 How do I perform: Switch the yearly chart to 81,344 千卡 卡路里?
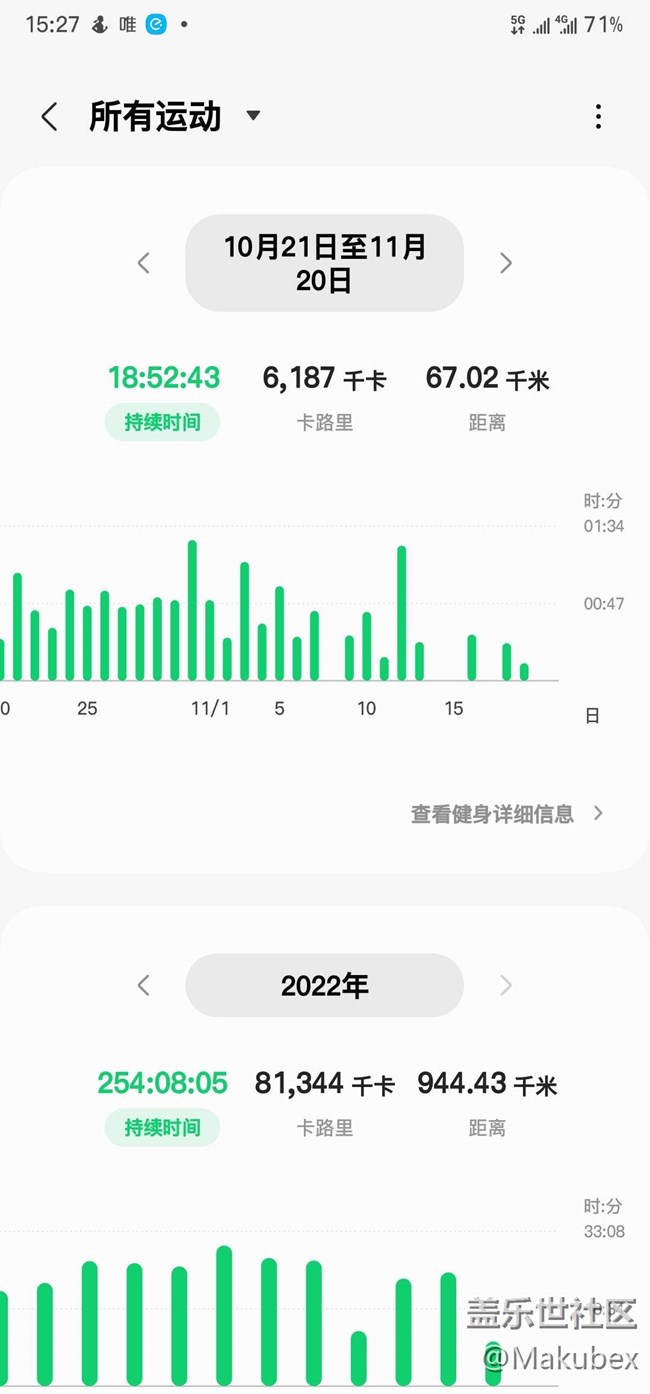(x=325, y=1104)
